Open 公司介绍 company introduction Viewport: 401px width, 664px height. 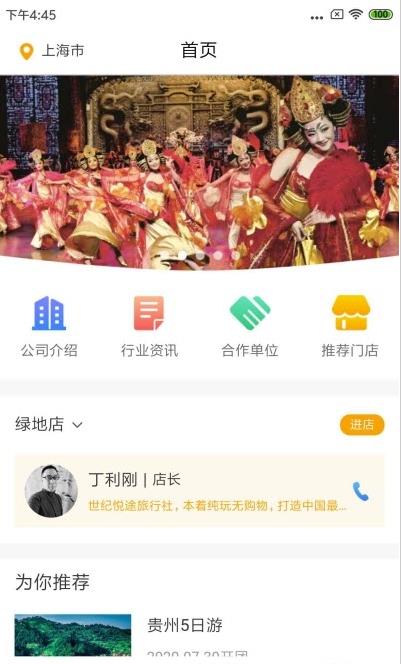tap(49, 326)
